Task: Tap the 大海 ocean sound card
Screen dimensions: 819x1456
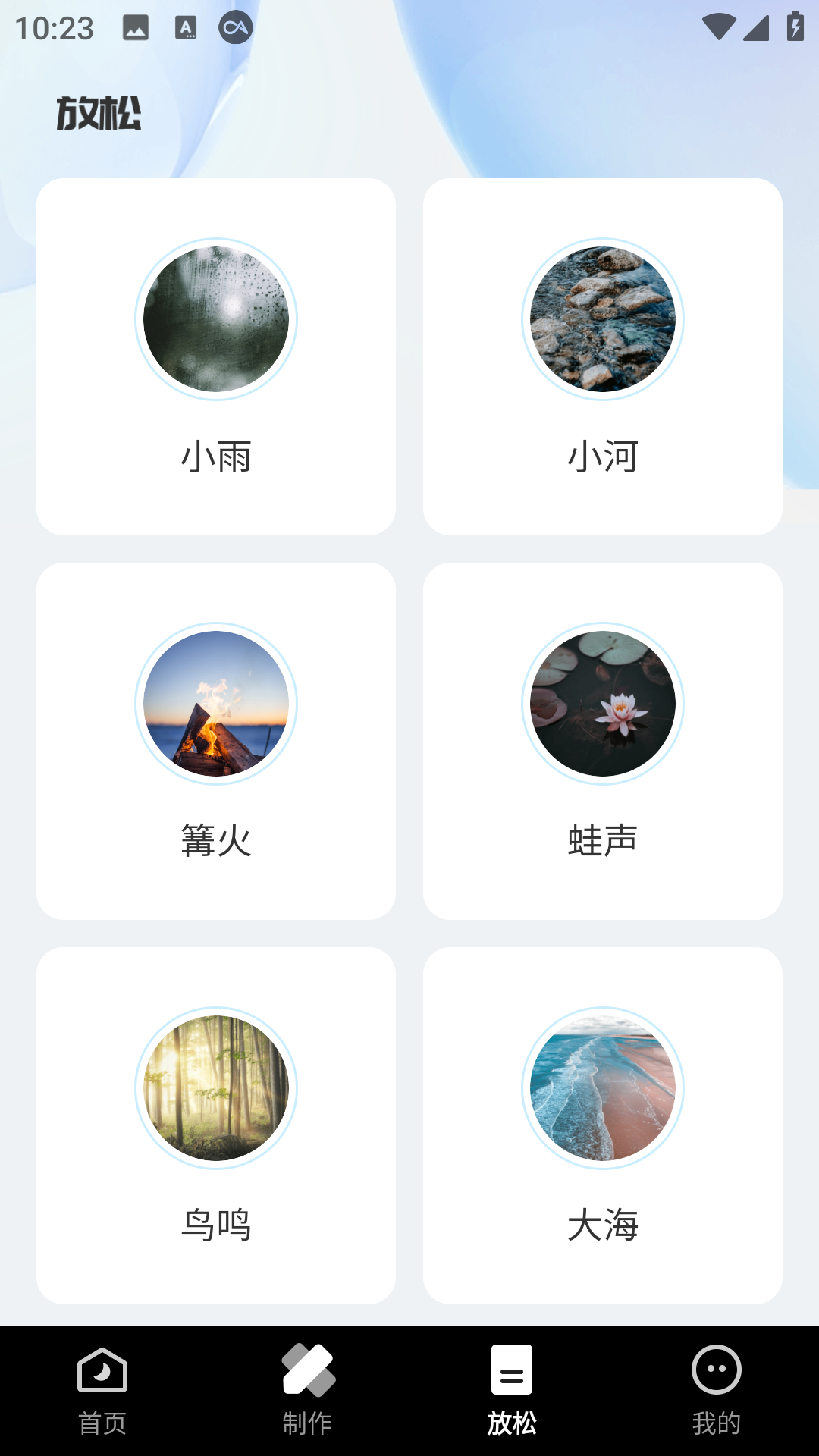Action: (x=603, y=1125)
